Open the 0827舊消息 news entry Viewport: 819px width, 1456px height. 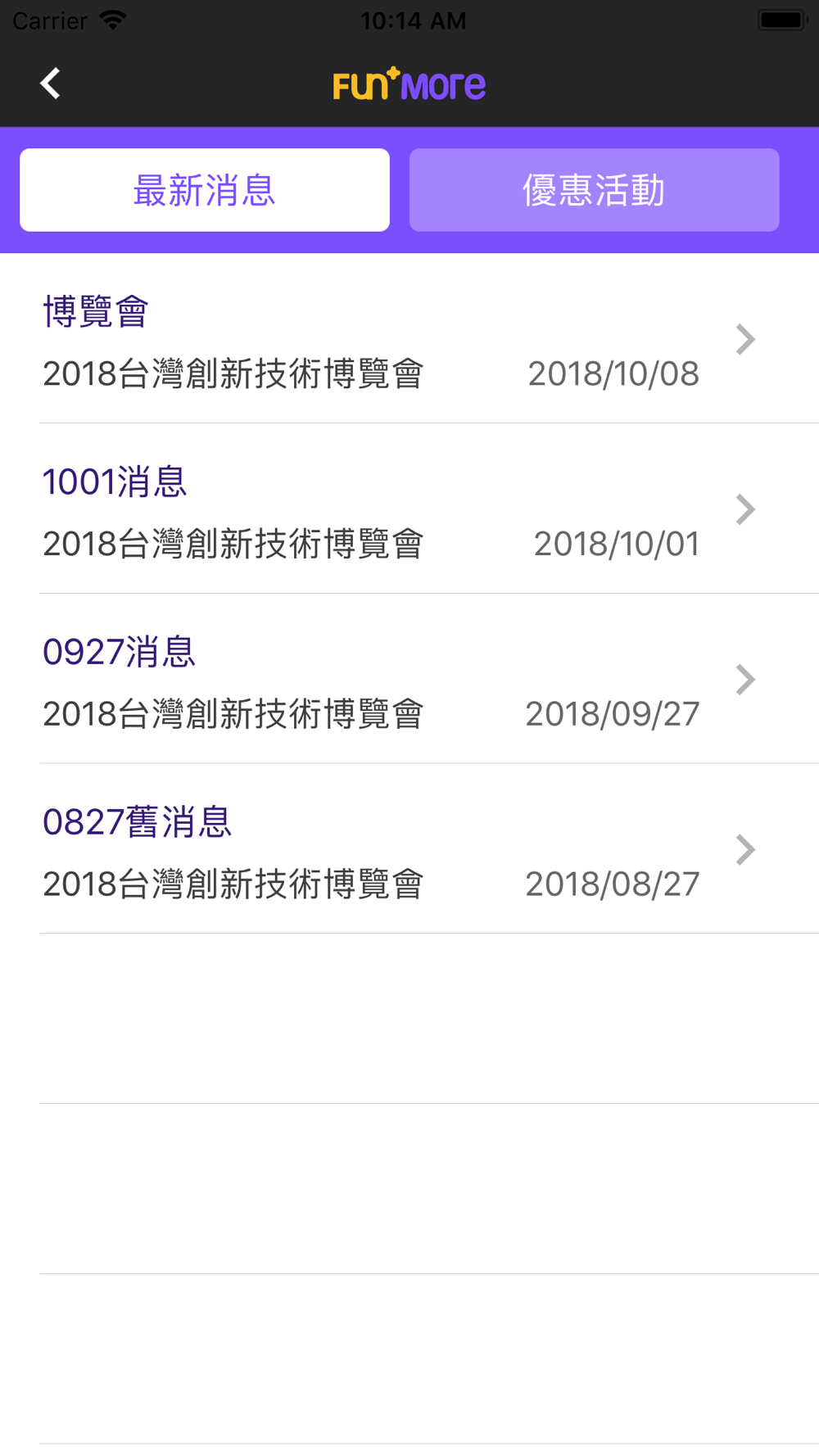tap(409, 850)
